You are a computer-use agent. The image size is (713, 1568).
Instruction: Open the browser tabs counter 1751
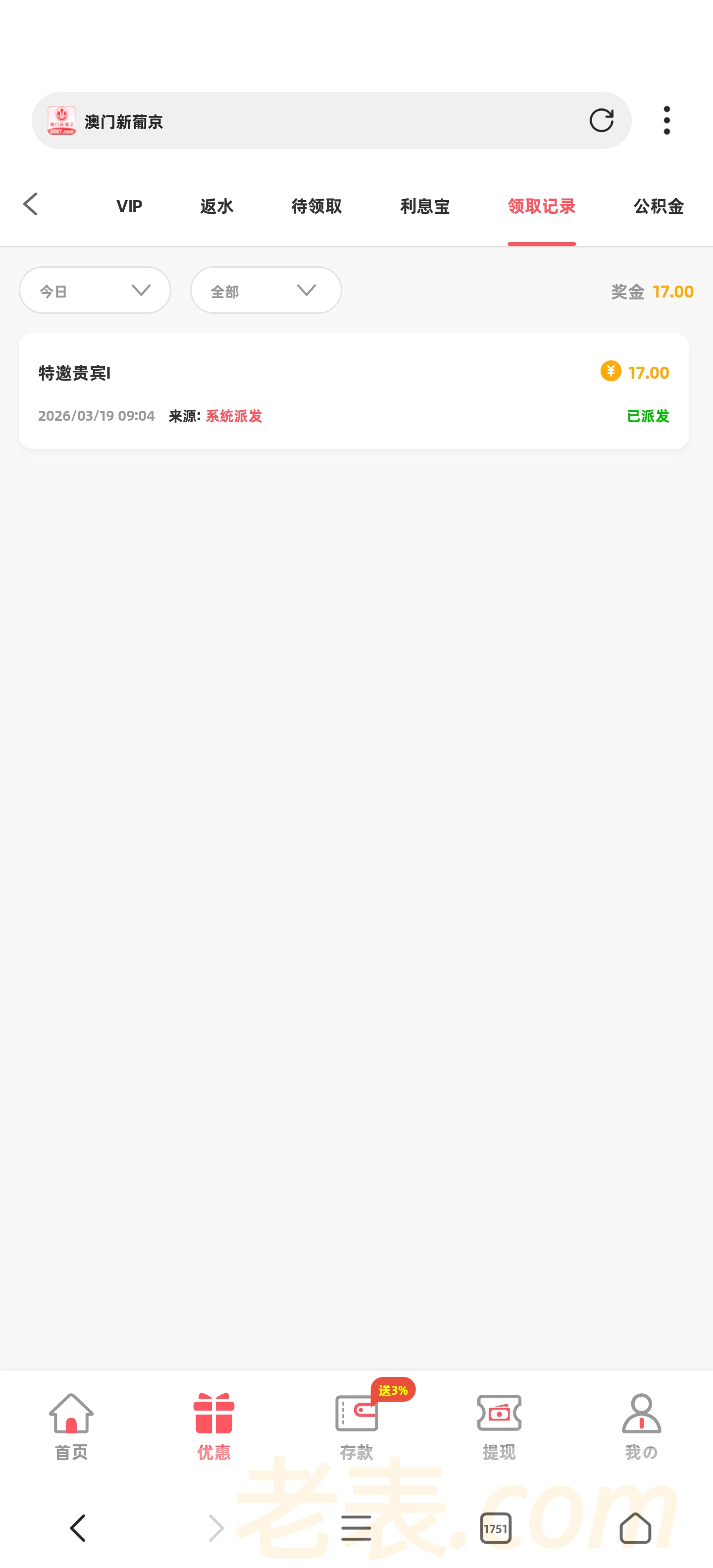coord(496,1528)
